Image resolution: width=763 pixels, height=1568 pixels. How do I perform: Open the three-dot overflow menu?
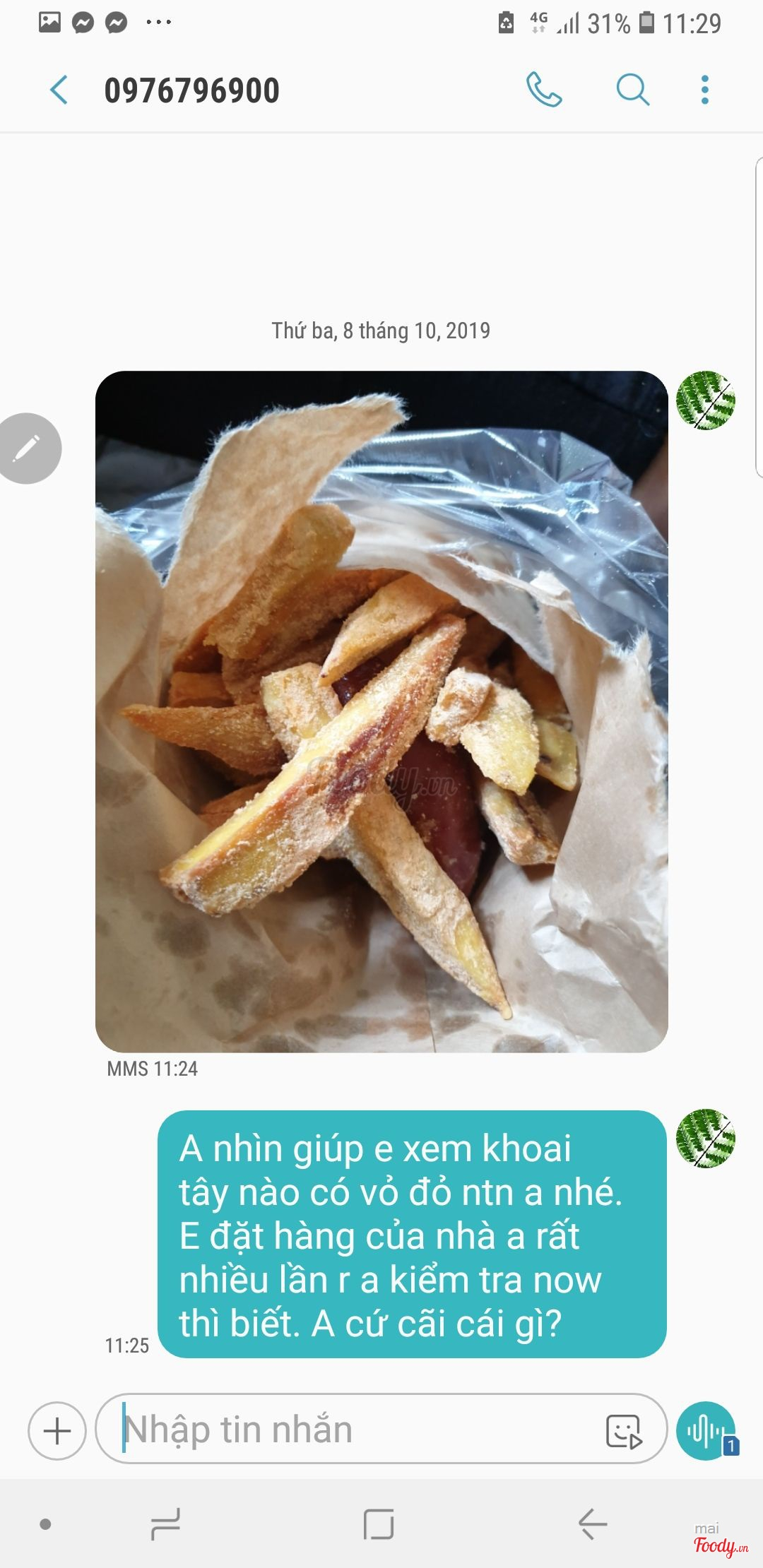[x=704, y=90]
